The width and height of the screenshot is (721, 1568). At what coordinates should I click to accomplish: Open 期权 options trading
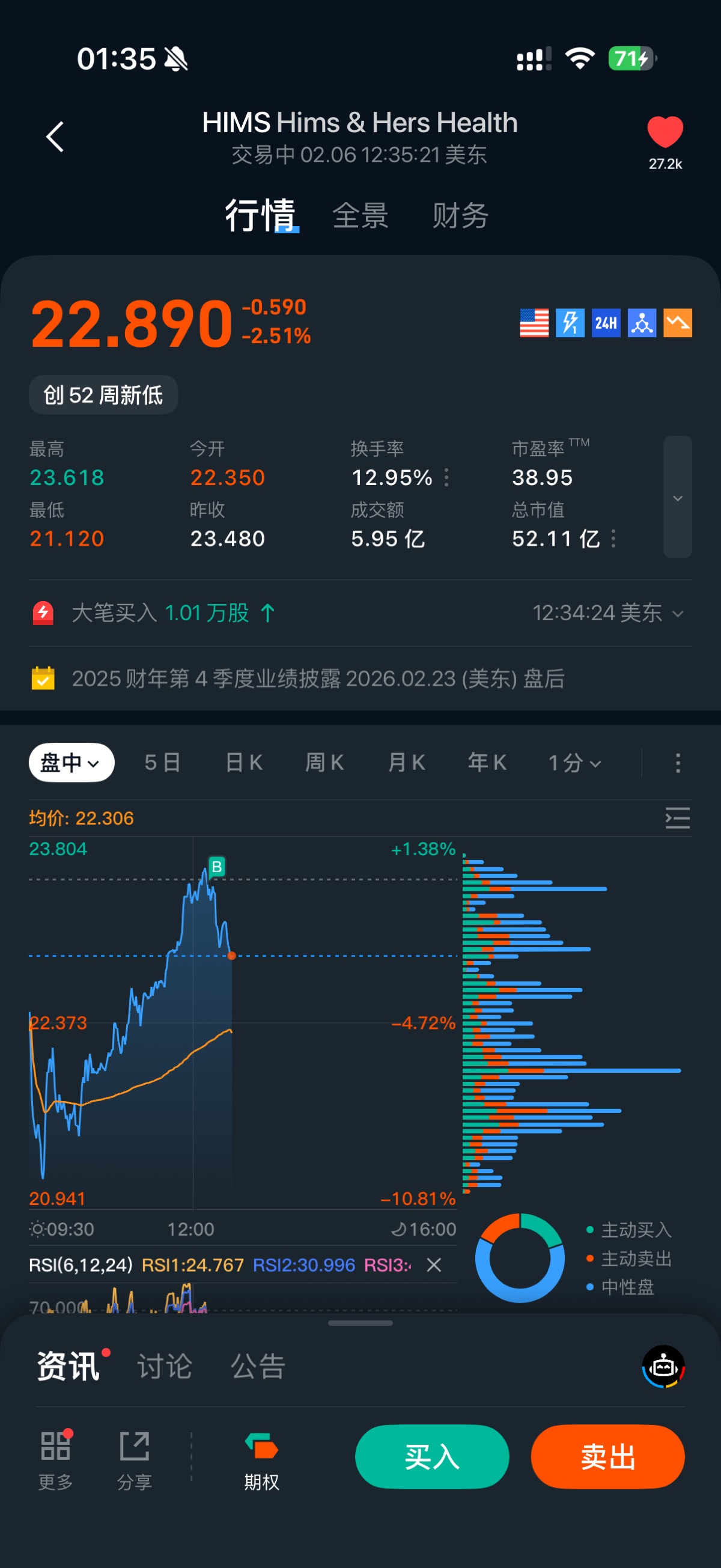pyautogui.click(x=261, y=1461)
